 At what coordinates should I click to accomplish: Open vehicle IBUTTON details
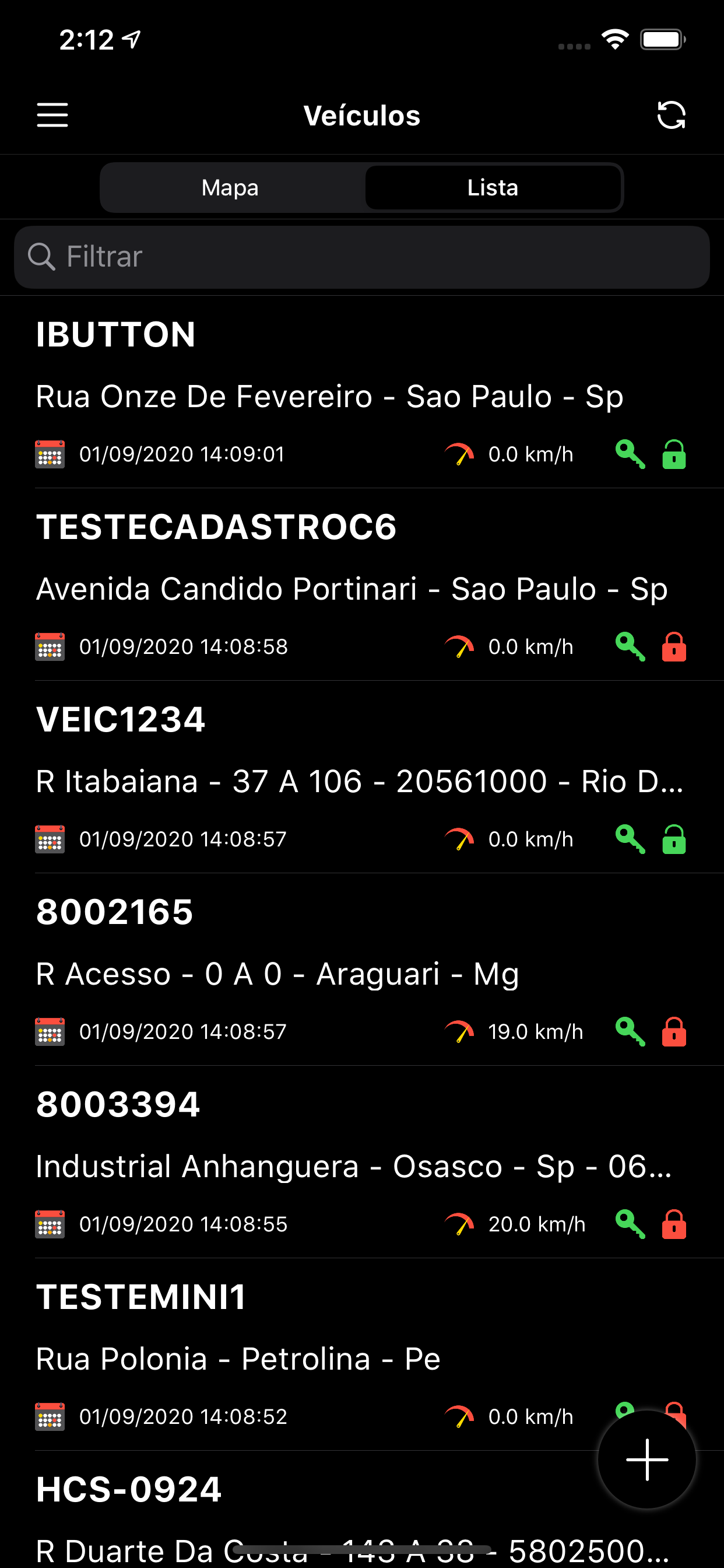(x=362, y=393)
